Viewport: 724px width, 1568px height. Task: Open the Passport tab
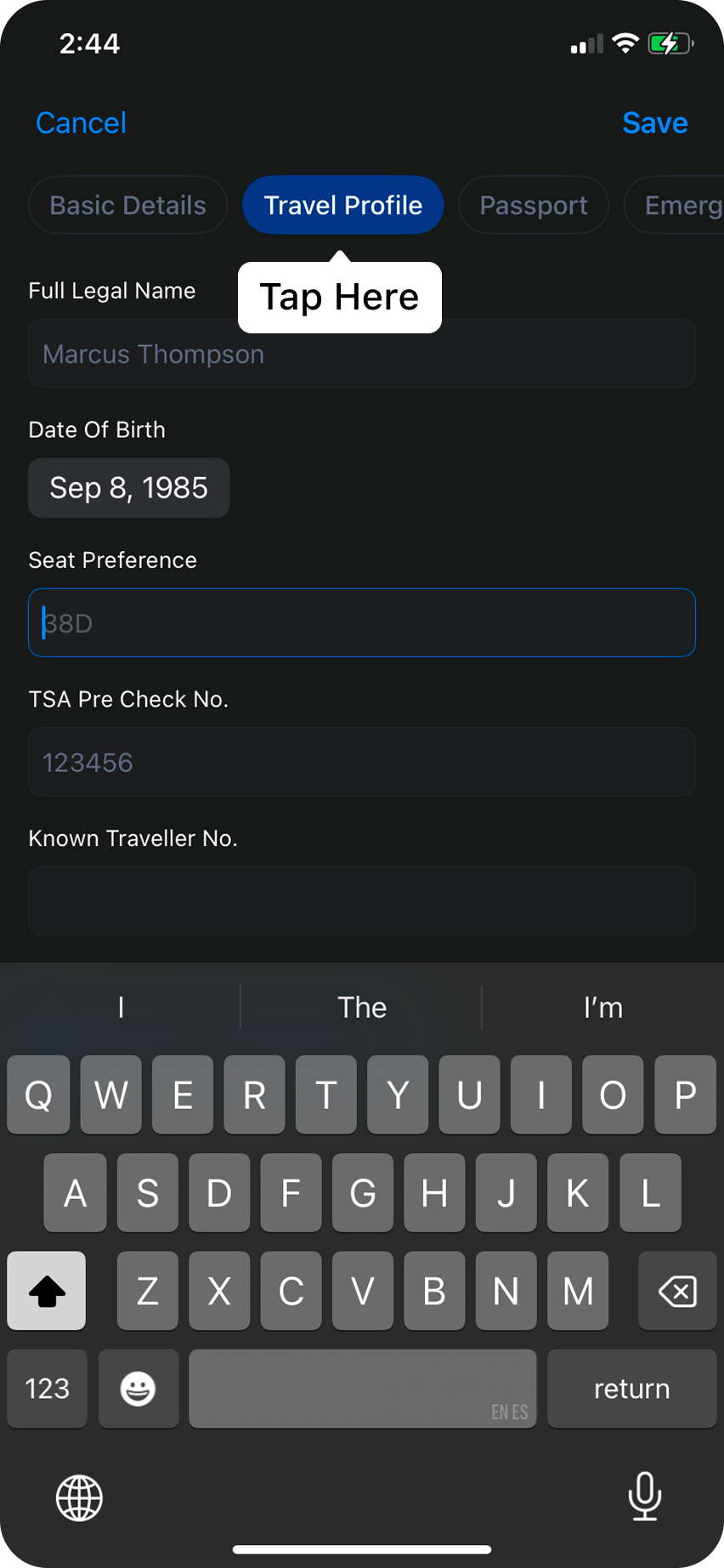point(533,205)
